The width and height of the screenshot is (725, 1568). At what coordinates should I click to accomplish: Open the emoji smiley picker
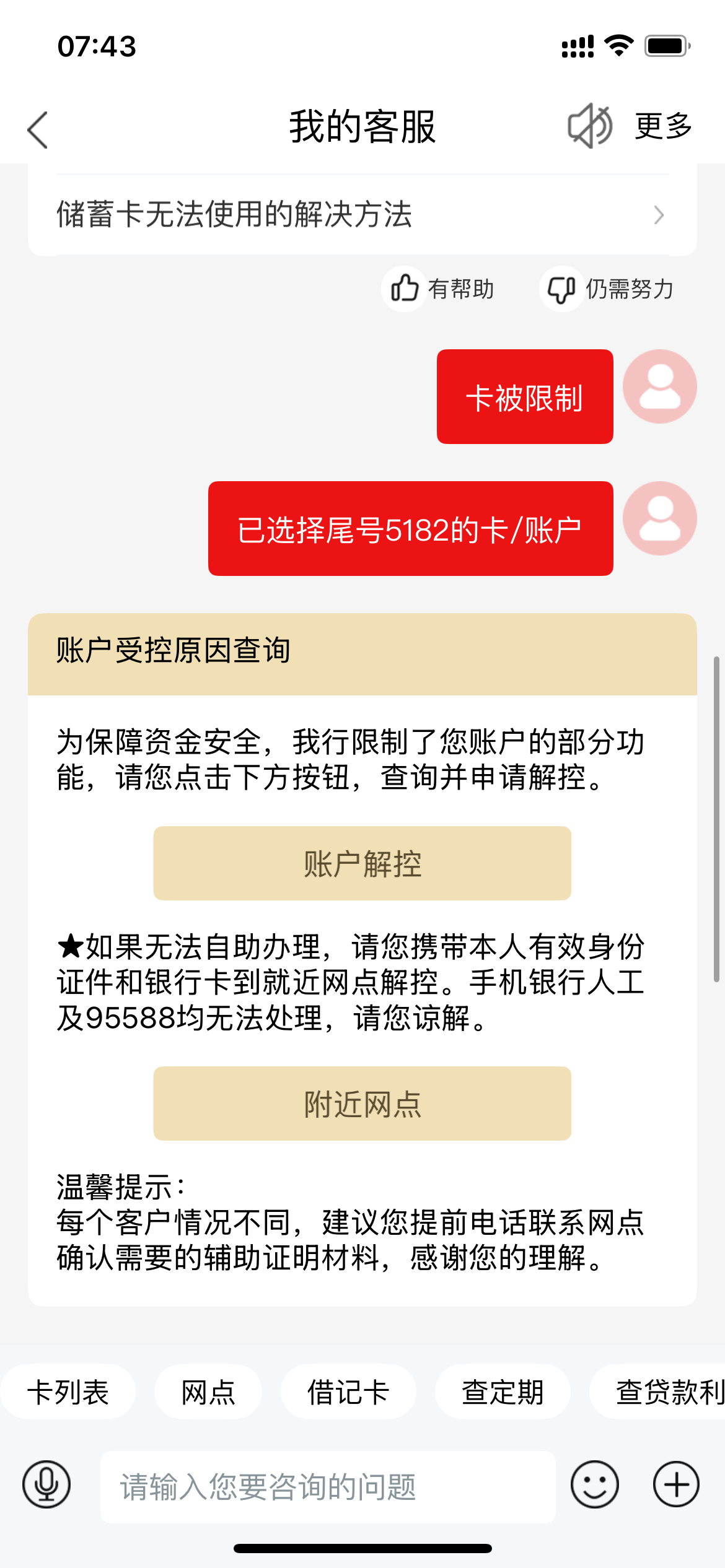(595, 1484)
